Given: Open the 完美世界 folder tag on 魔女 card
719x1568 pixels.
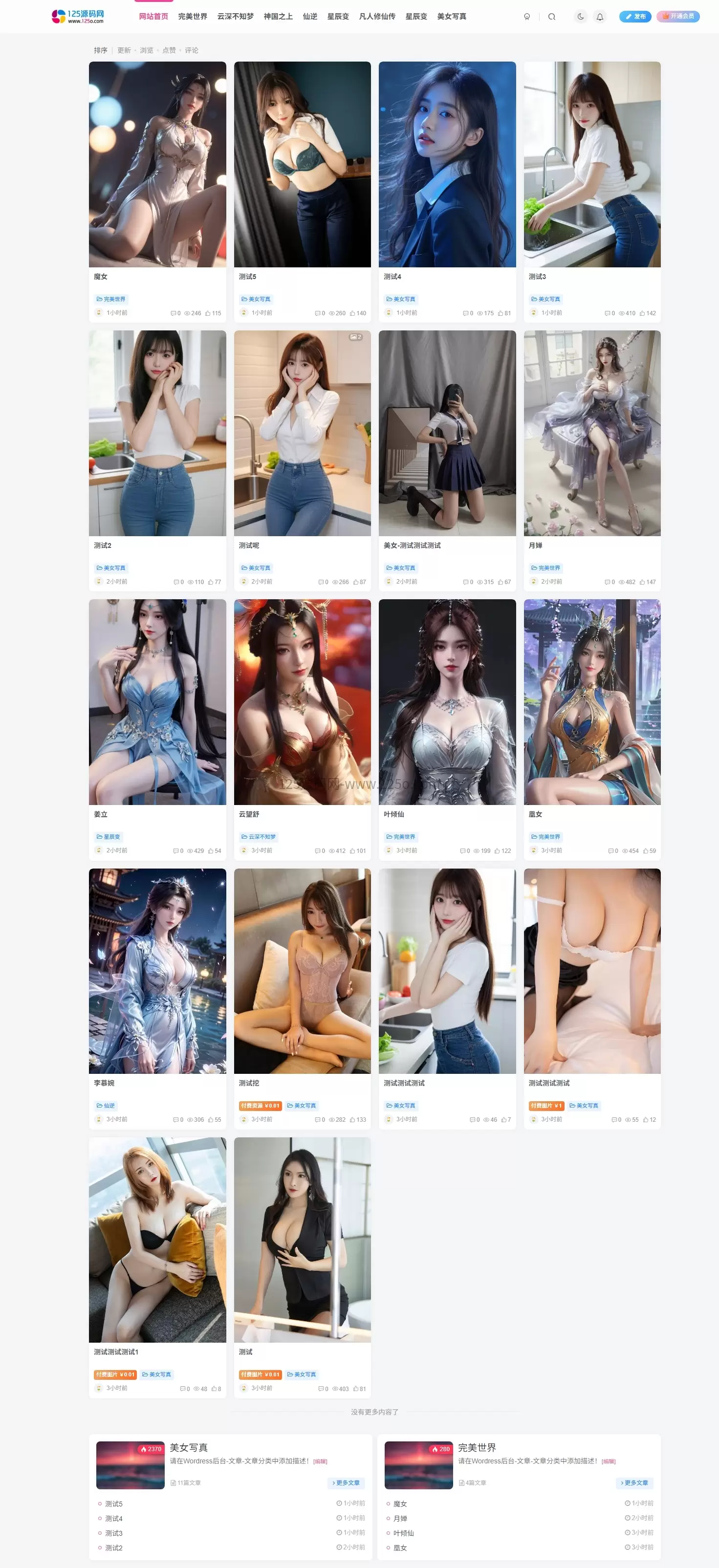Looking at the screenshot, I should click(x=112, y=299).
